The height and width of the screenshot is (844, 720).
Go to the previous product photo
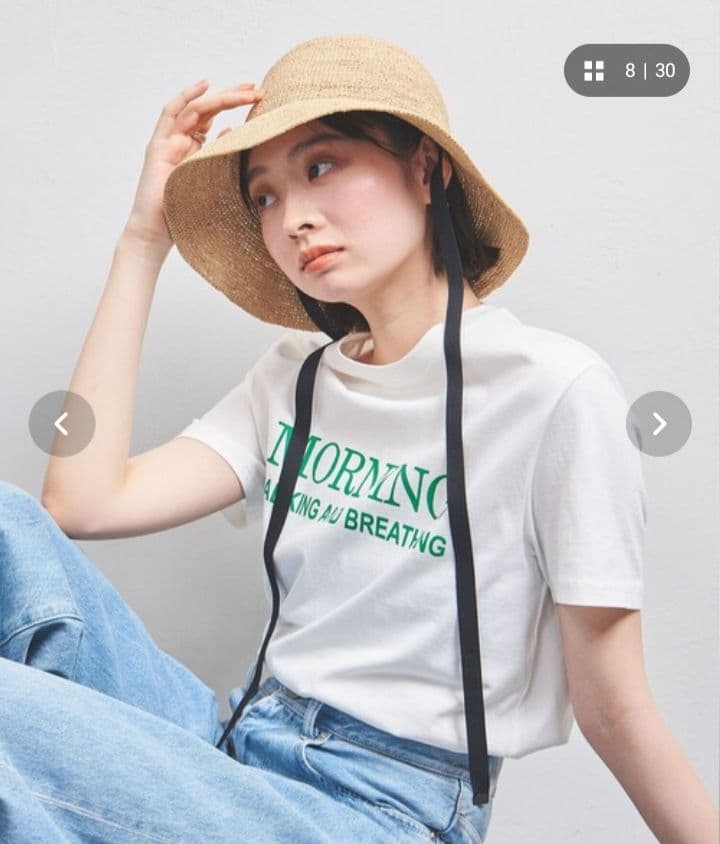point(62,424)
